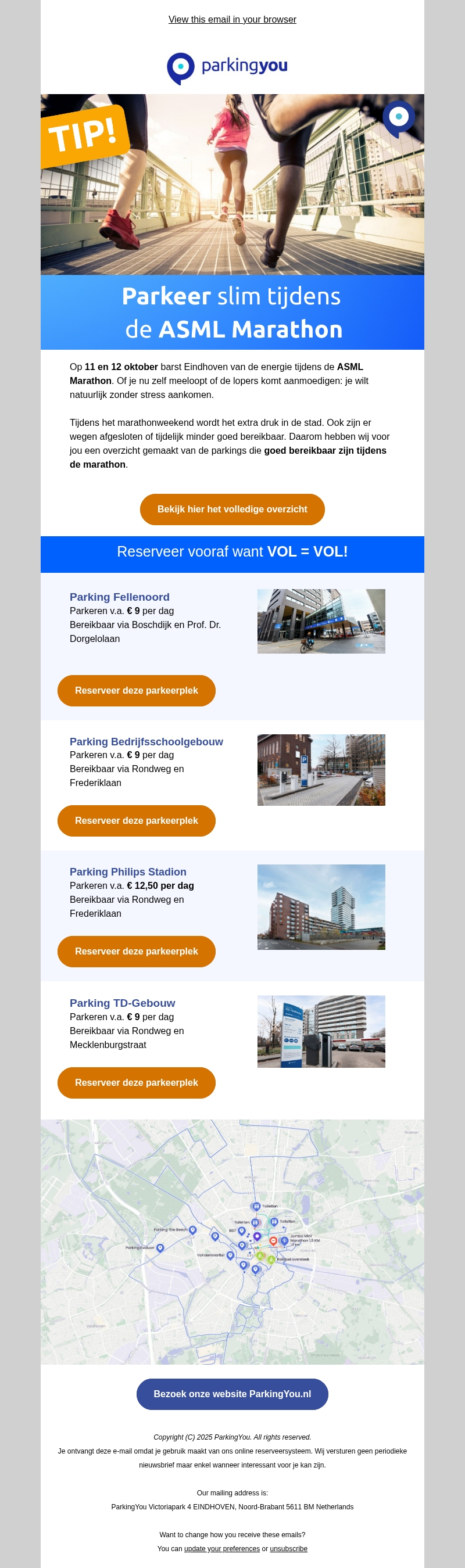Open the Parking Bedrijfsschoolgebouw title link

point(146,741)
